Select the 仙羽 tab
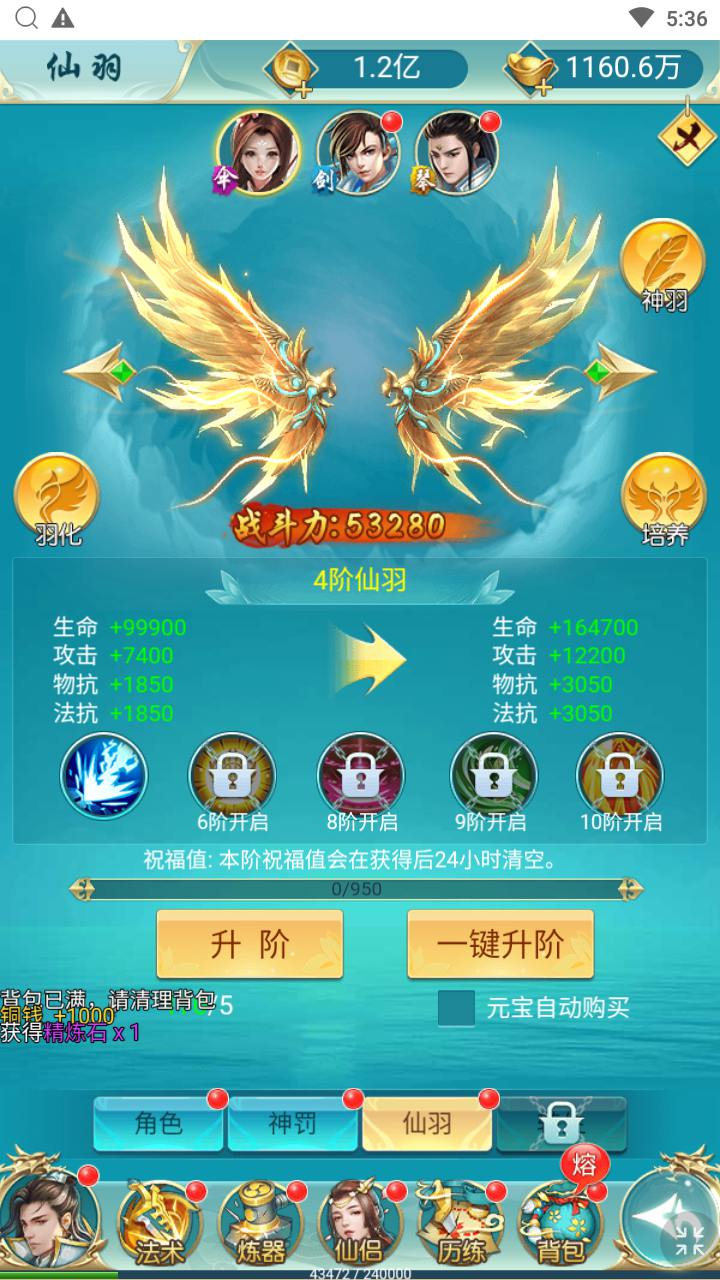Screen dimensions: 720x1280 tap(427, 1123)
